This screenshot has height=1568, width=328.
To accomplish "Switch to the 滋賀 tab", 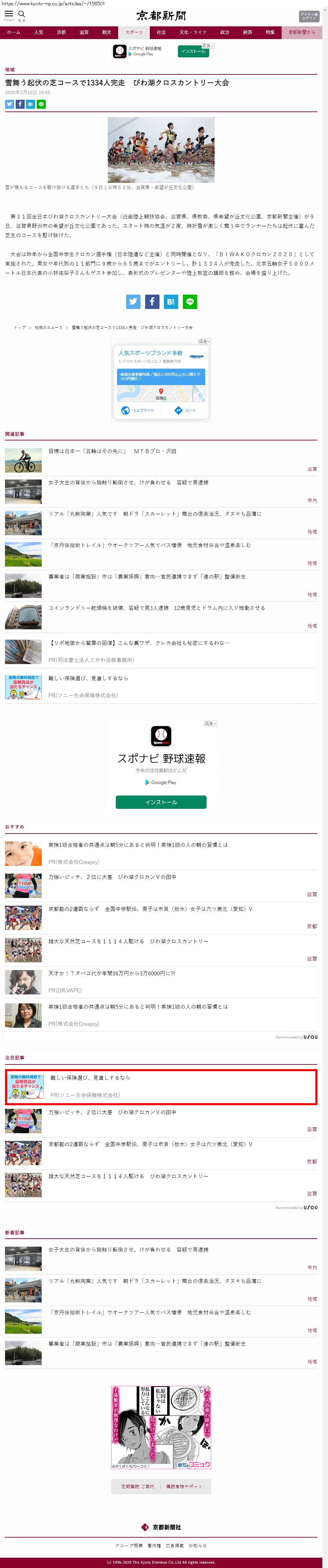I will 84,32.
